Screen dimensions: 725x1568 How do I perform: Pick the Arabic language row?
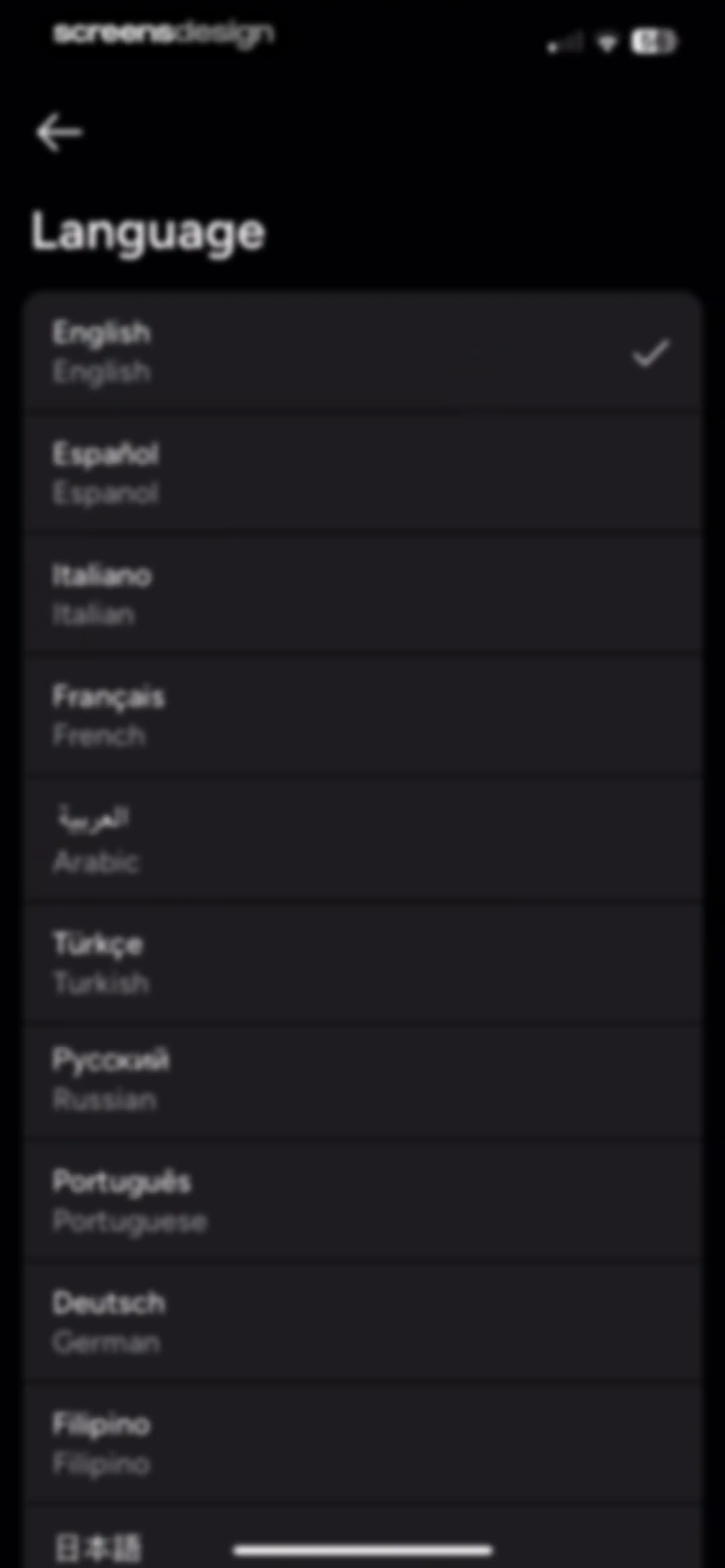pyautogui.click(x=364, y=838)
